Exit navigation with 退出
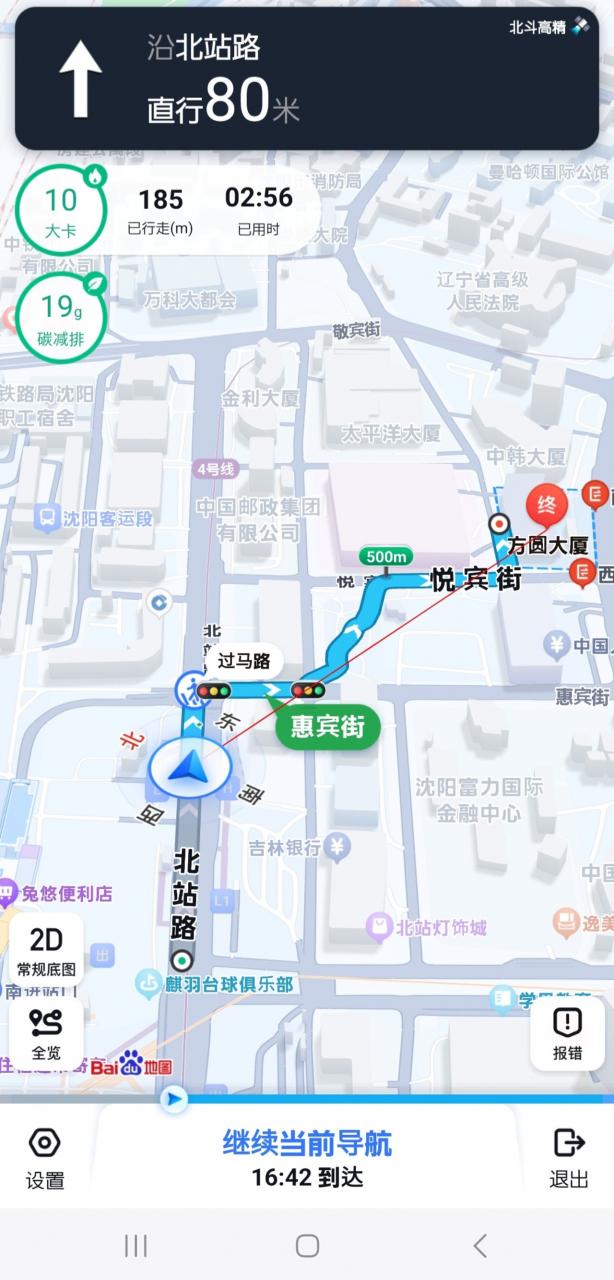This screenshot has height=1280, width=614. [568, 1156]
